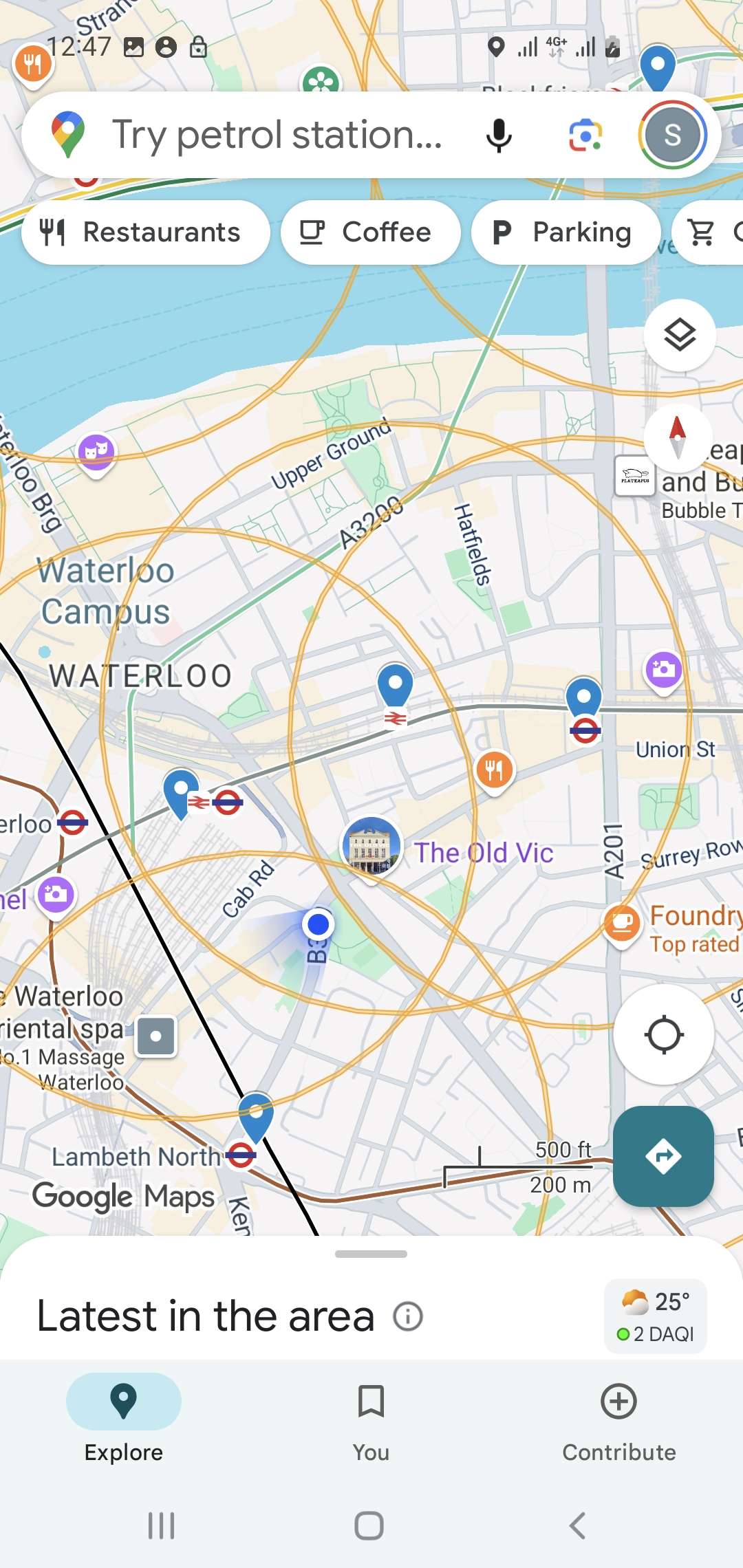Tap the compass to reset north
Image resolution: width=743 pixels, height=1568 pixels.
click(678, 438)
